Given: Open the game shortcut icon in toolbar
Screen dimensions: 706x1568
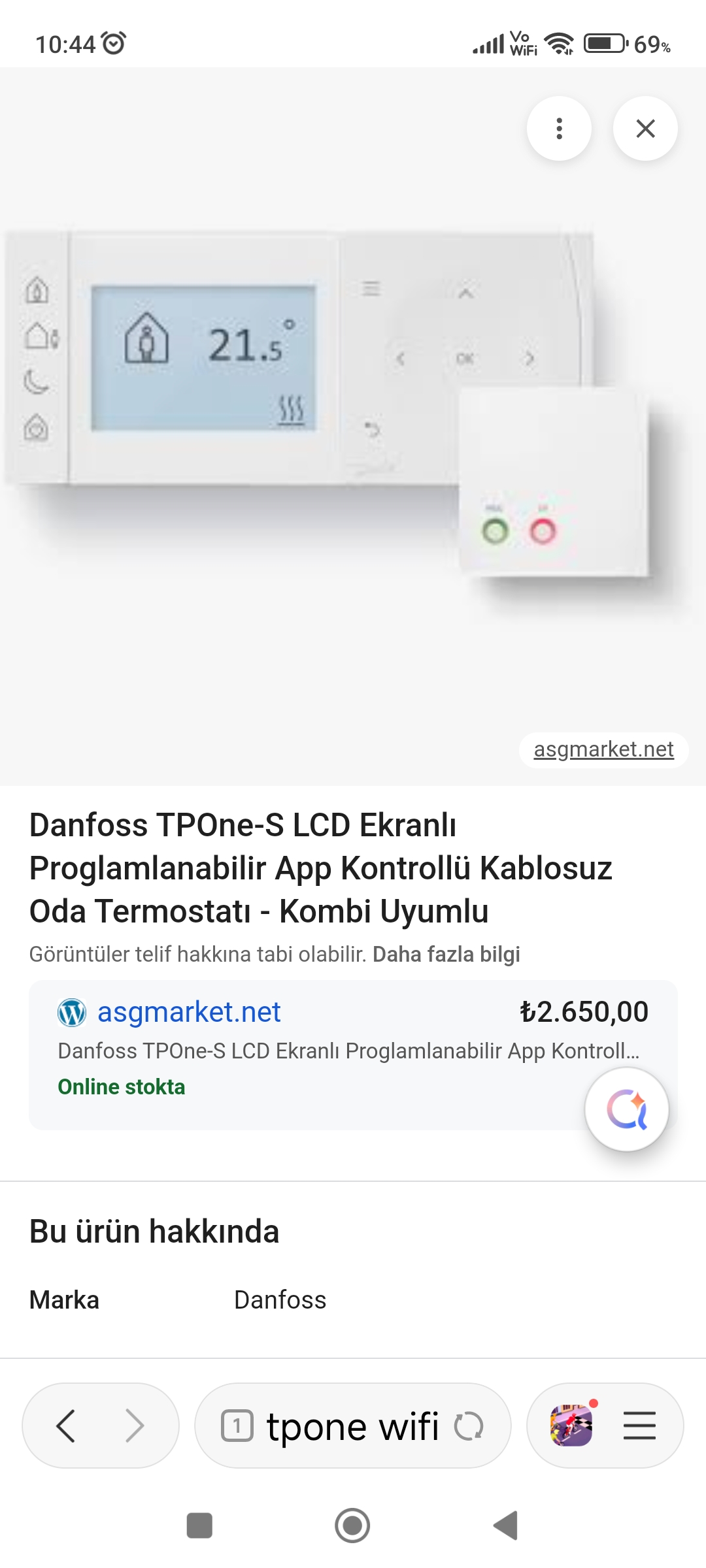Looking at the screenshot, I should point(571,1426).
